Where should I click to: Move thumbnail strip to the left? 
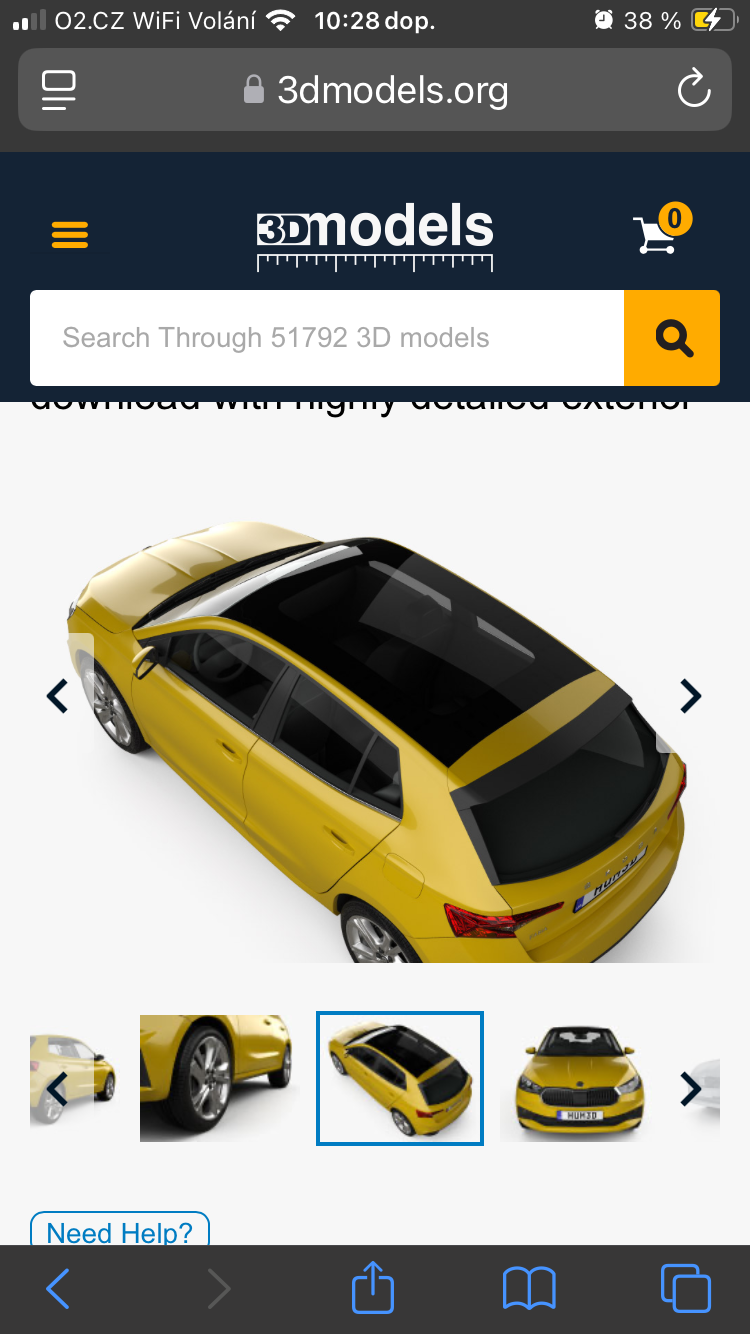coord(57,1088)
